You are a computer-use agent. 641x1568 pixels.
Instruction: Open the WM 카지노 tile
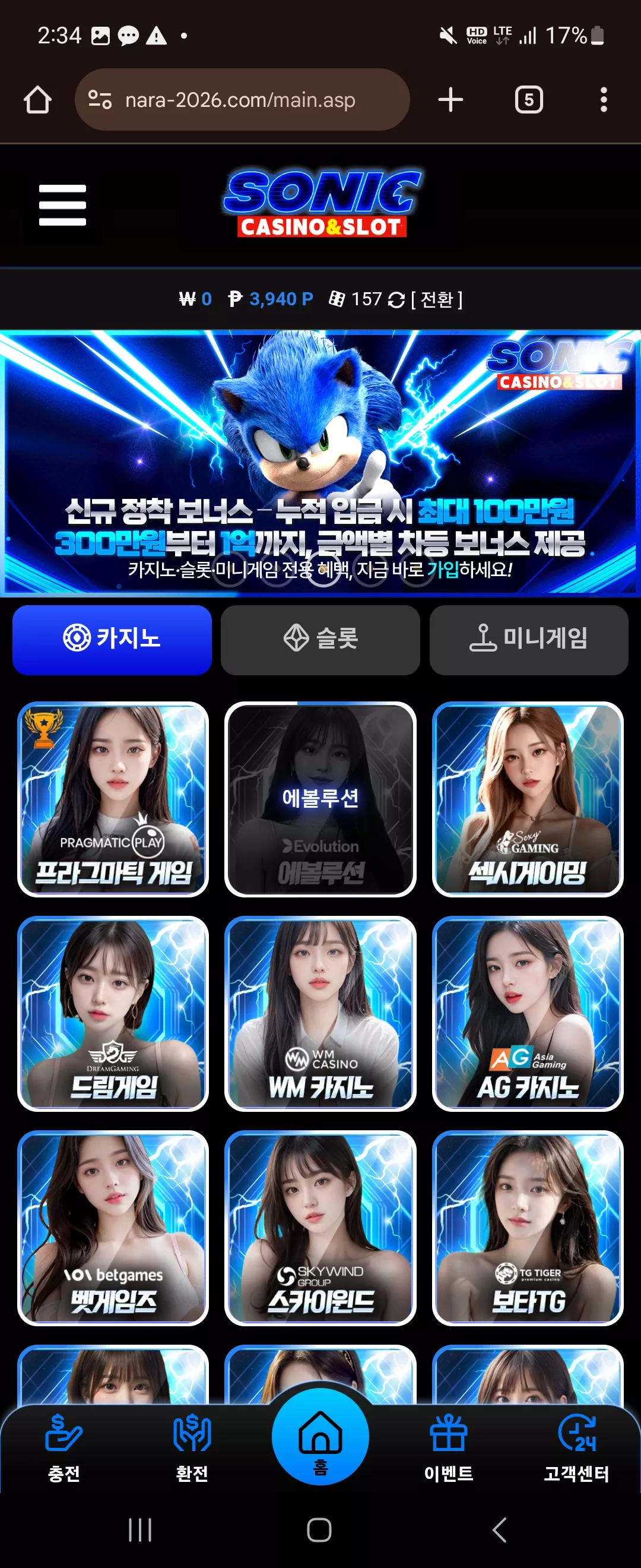(x=320, y=1013)
